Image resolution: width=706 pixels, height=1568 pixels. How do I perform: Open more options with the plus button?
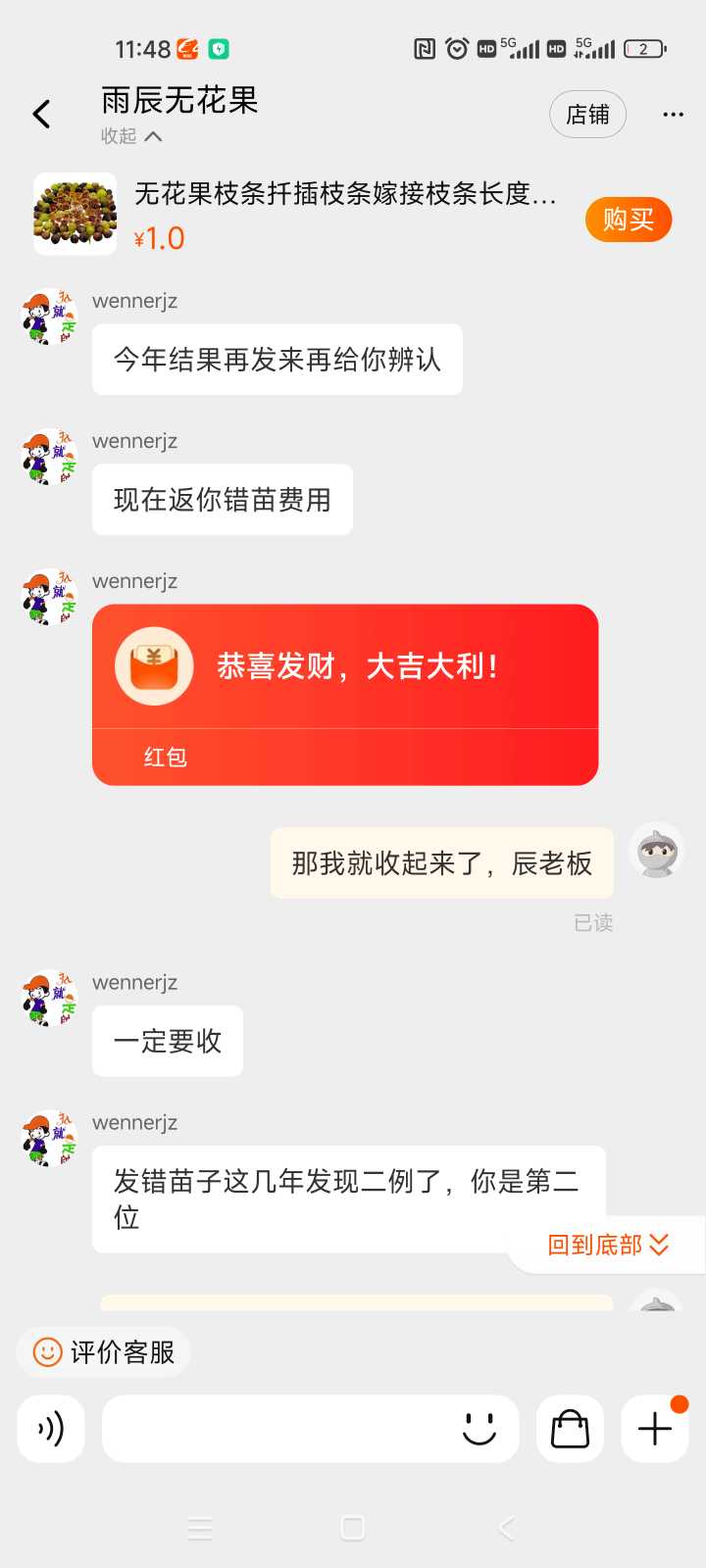pyautogui.click(x=655, y=1429)
